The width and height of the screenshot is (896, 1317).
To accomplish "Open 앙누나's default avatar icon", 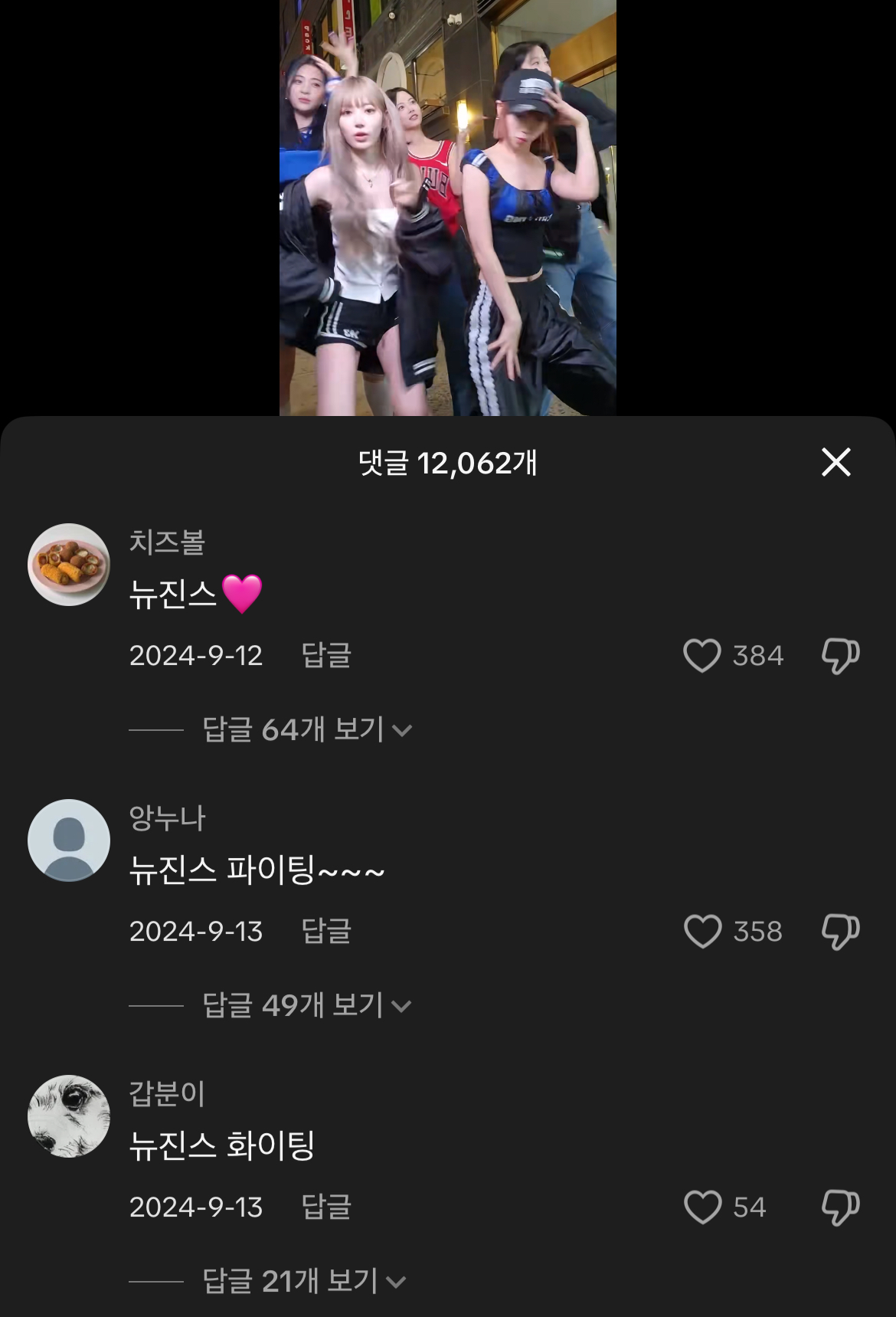I will click(69, 839).
